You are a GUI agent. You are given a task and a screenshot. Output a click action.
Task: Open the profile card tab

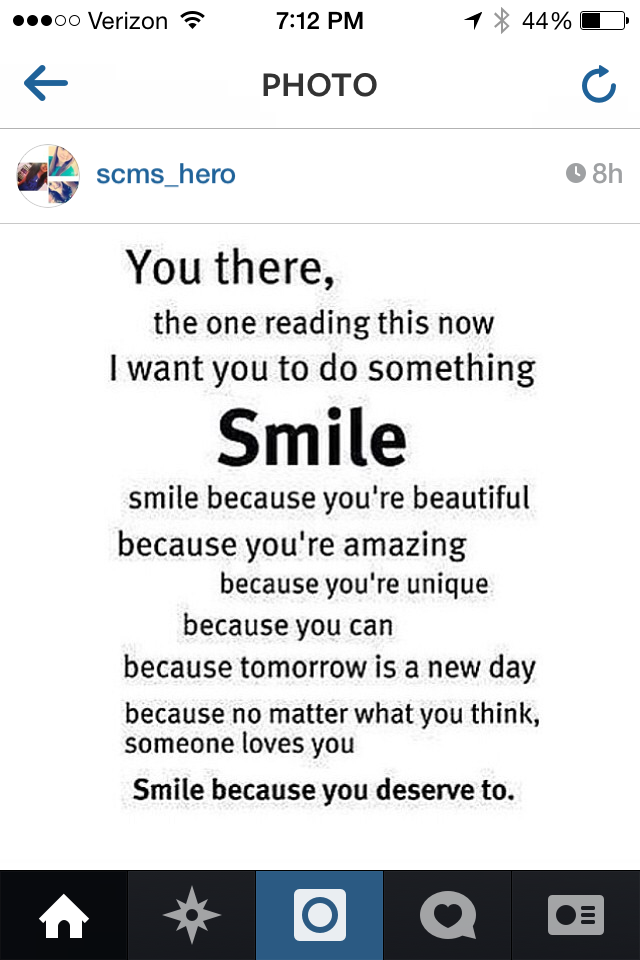coord(576,915)
